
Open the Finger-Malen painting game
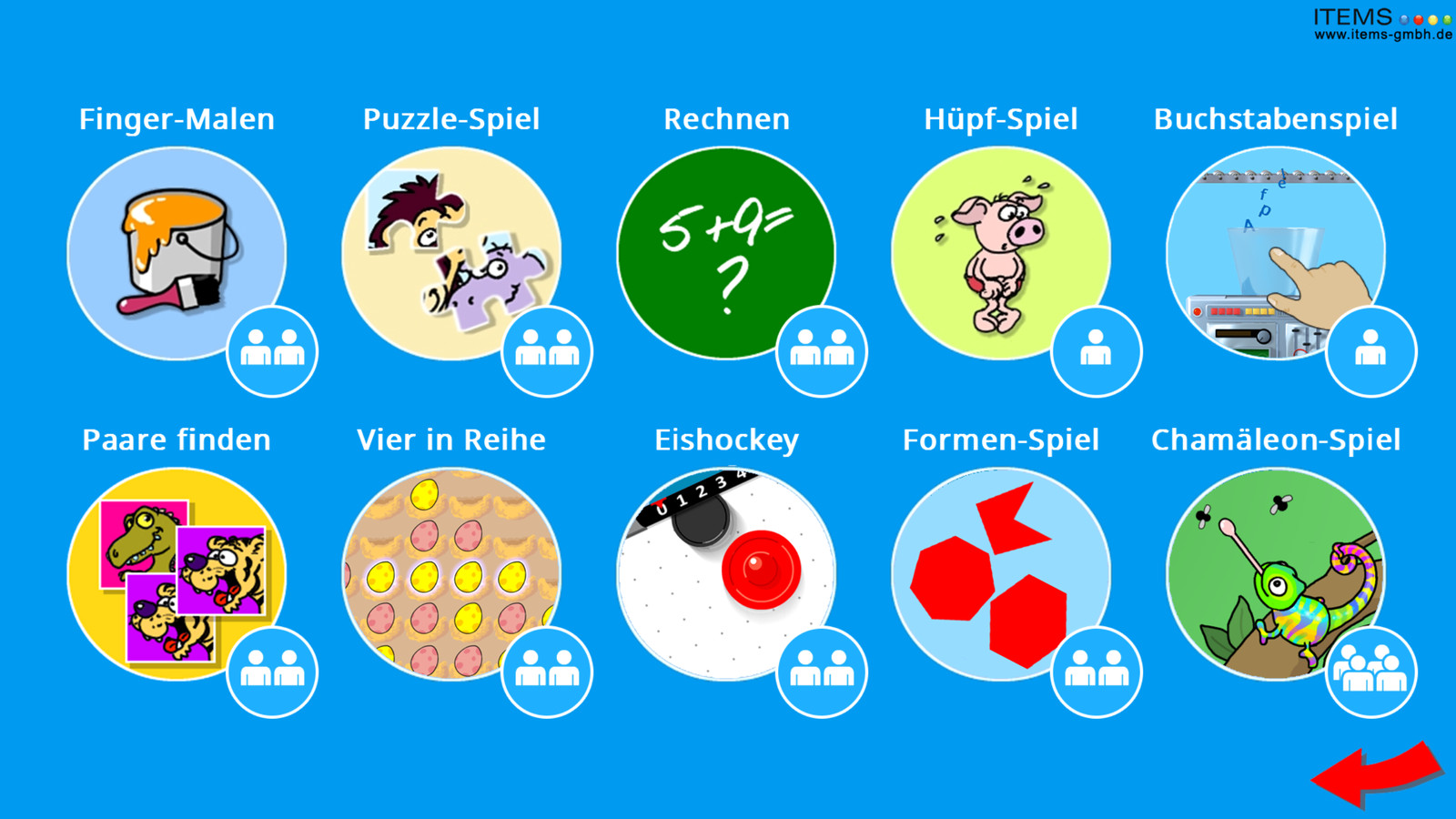tap(177, 253)
